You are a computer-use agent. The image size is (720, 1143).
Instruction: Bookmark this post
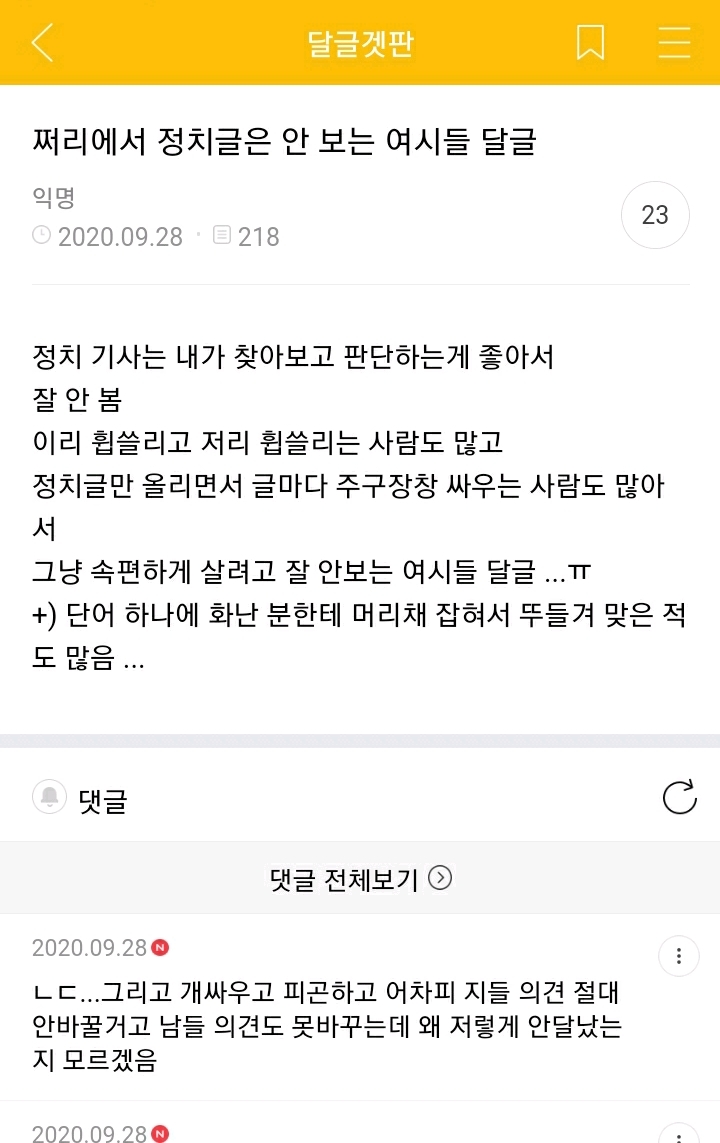click(590, 42)
